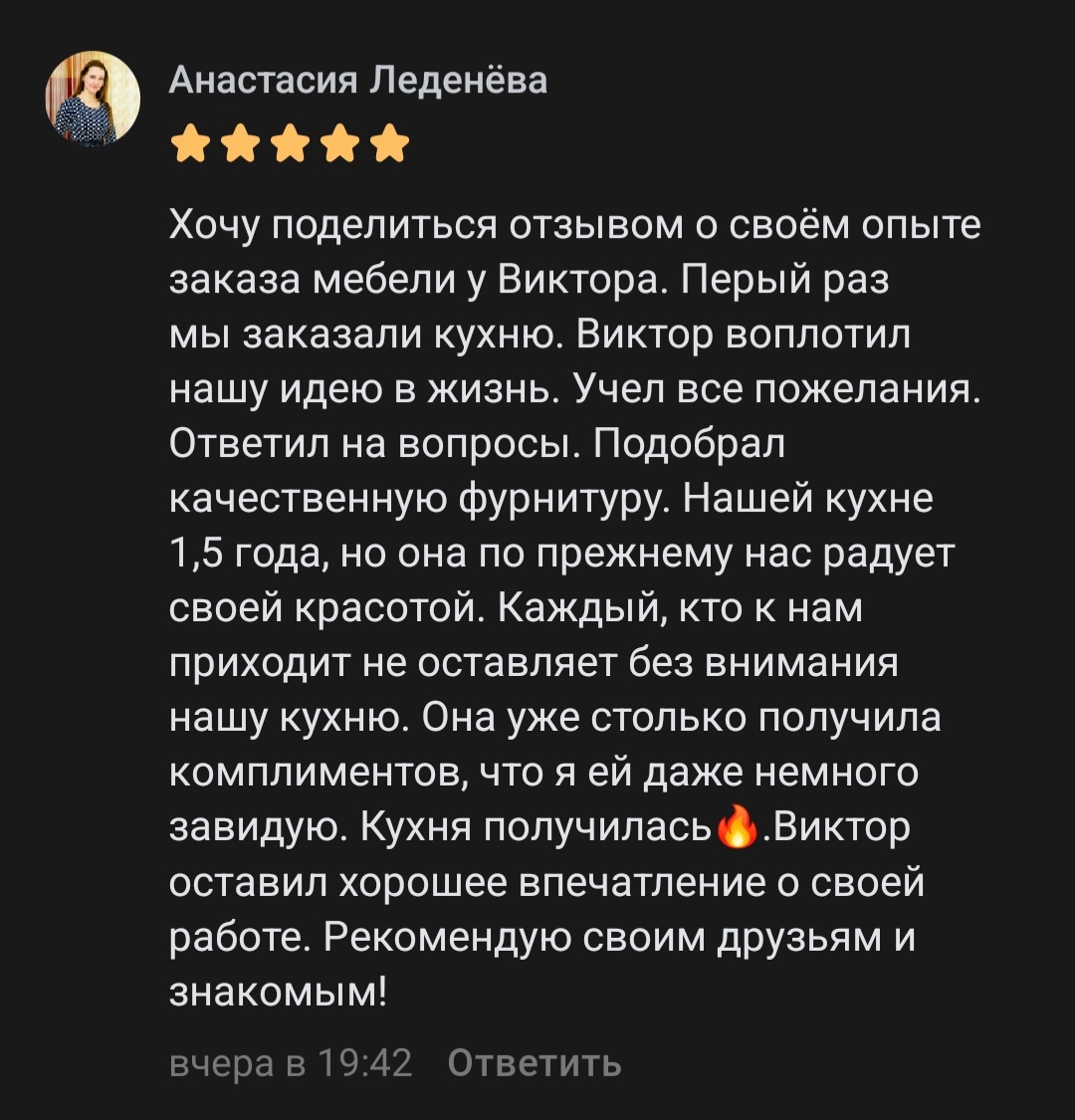The image size is (1075, 1120).
Task: Open Анастасия Леденёва's profile picture
Action: tap(93, 99)
